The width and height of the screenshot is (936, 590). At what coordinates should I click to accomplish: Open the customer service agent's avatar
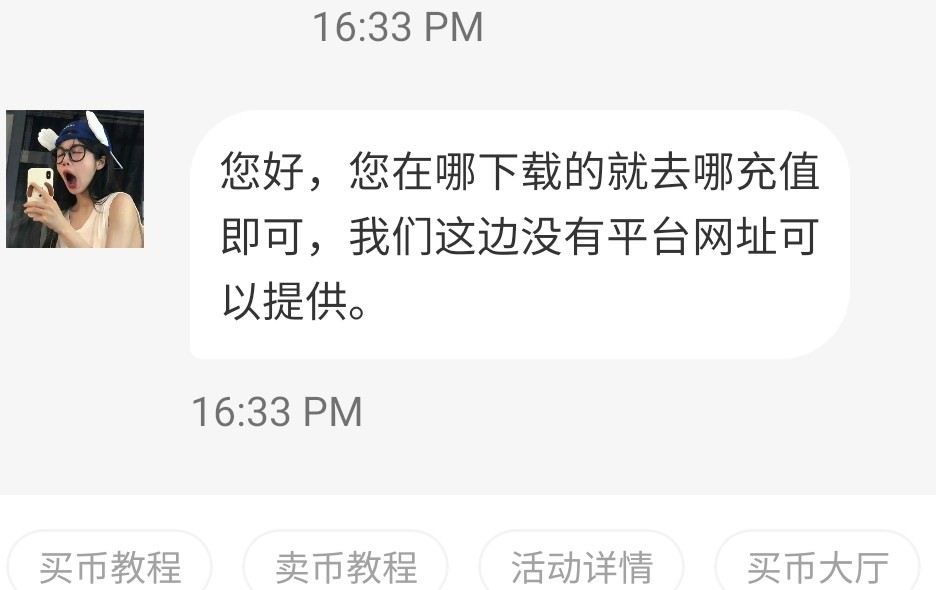pos(75,179)
